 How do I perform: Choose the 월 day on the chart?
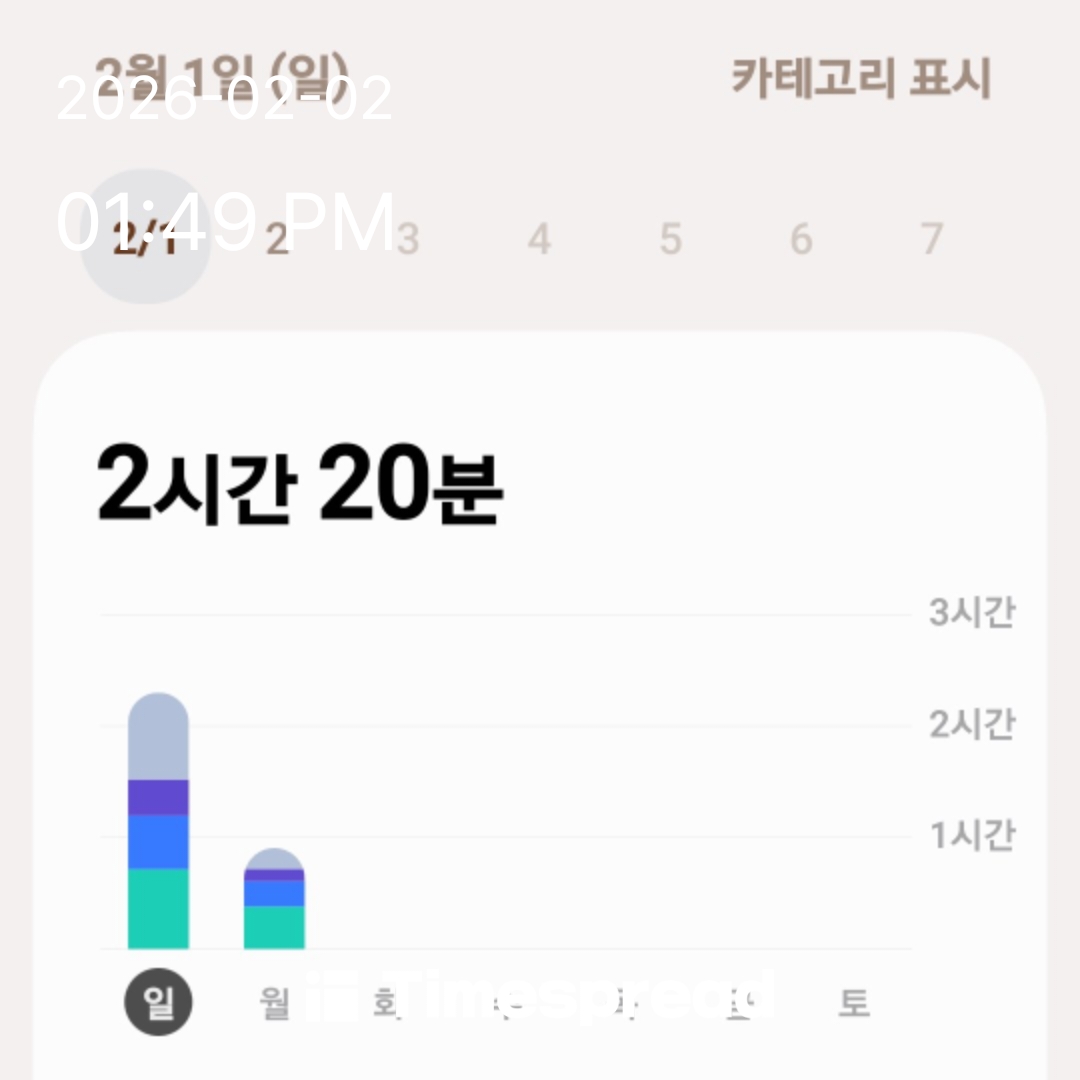coord(274,1003)
